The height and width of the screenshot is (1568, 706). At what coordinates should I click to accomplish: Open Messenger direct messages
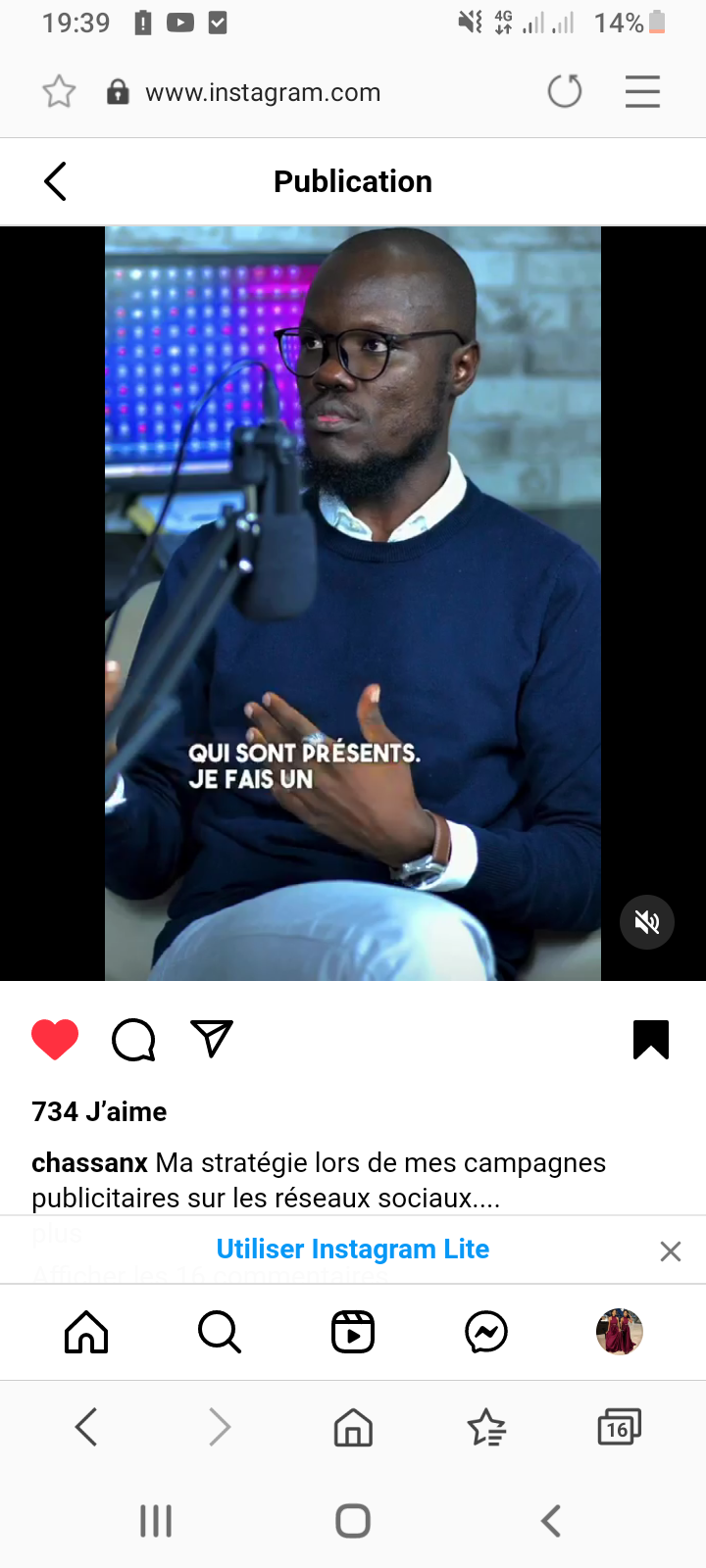tap(486, 1332)
